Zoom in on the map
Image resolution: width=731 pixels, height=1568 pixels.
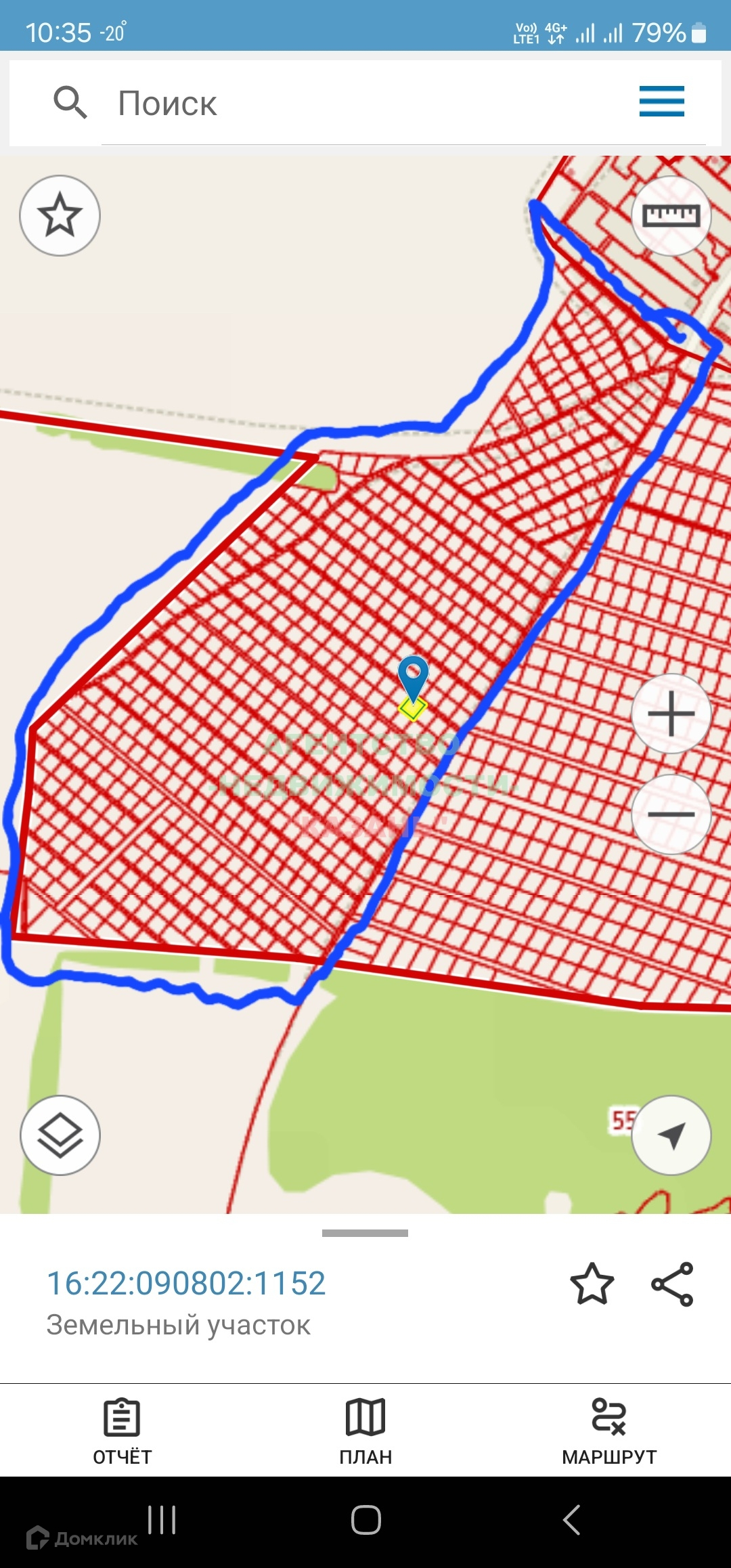click(671, 714)
